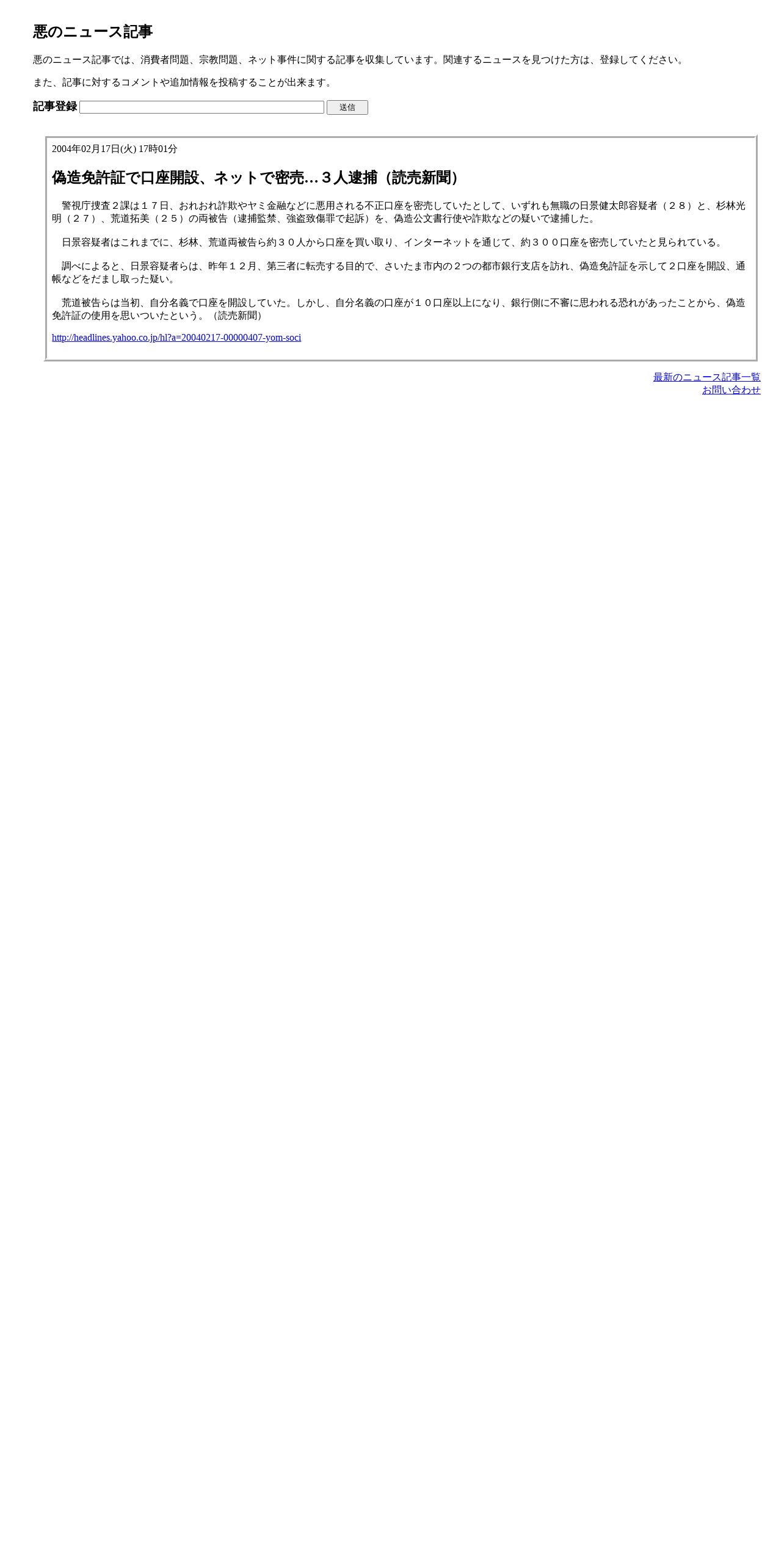
Task: Open the headlines.yahoo.co.jp article link
Action: click(x=176, y=338)
